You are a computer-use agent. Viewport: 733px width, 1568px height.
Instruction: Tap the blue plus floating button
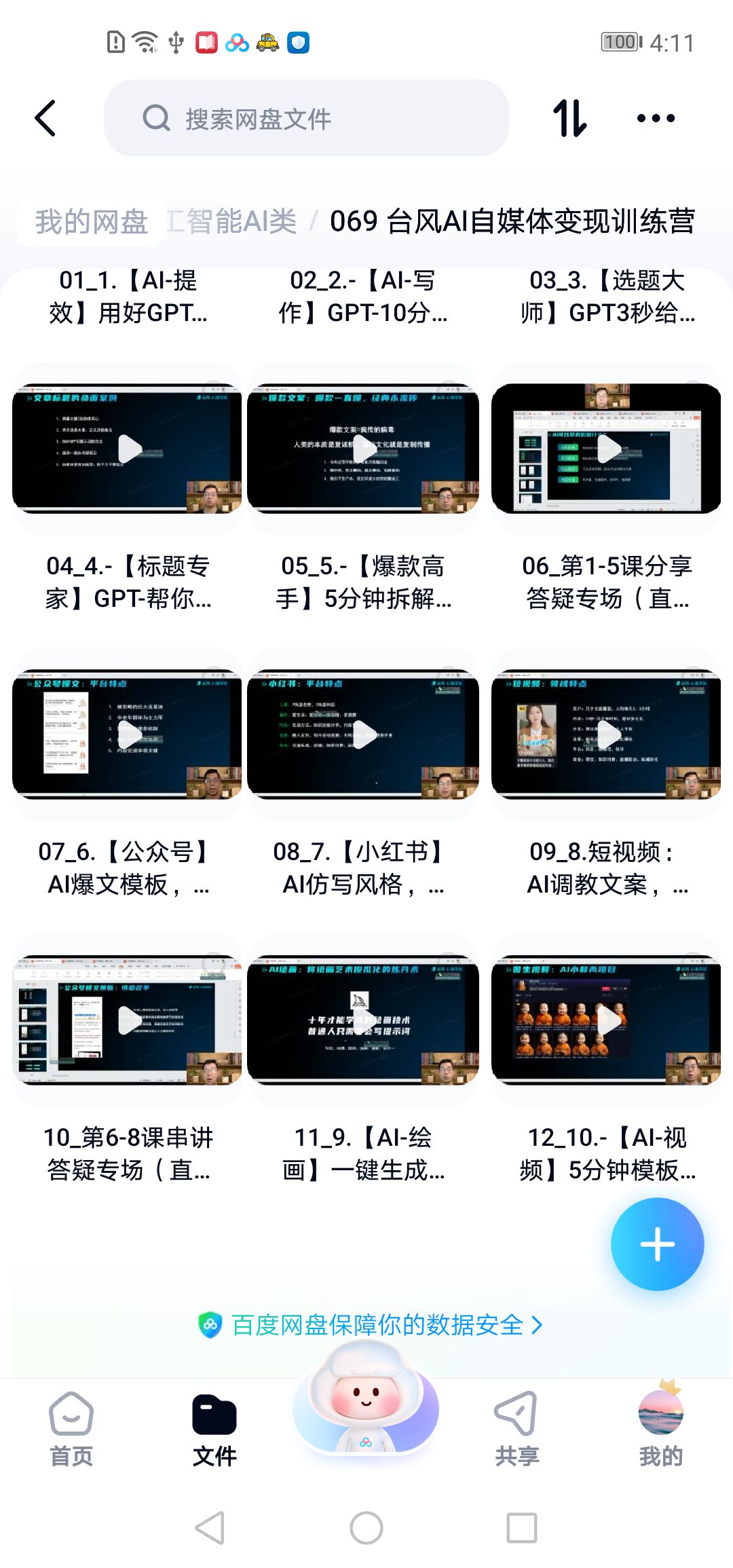pyautogui.click(x=657, y=1244)
